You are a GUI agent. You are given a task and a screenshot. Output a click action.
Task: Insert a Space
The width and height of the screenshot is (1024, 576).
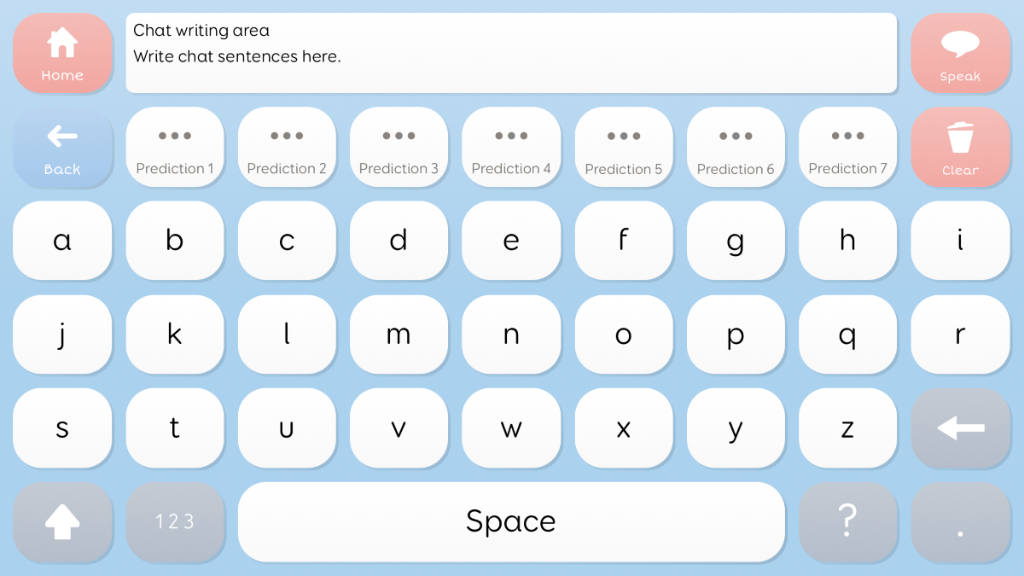(511, 522)
